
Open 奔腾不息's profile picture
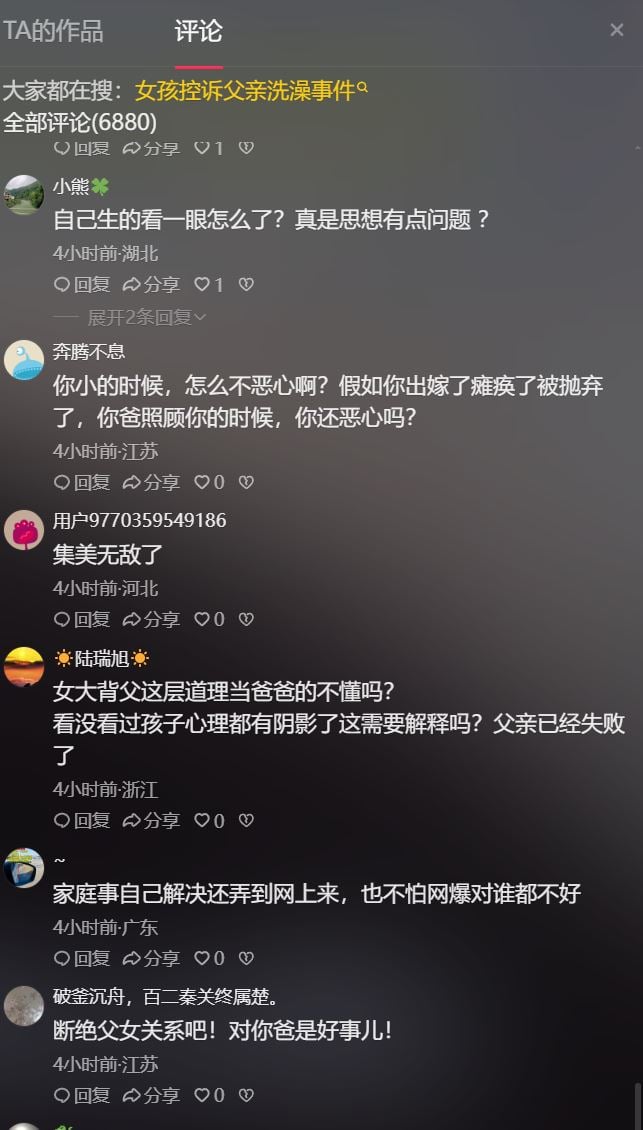(24, 360)
